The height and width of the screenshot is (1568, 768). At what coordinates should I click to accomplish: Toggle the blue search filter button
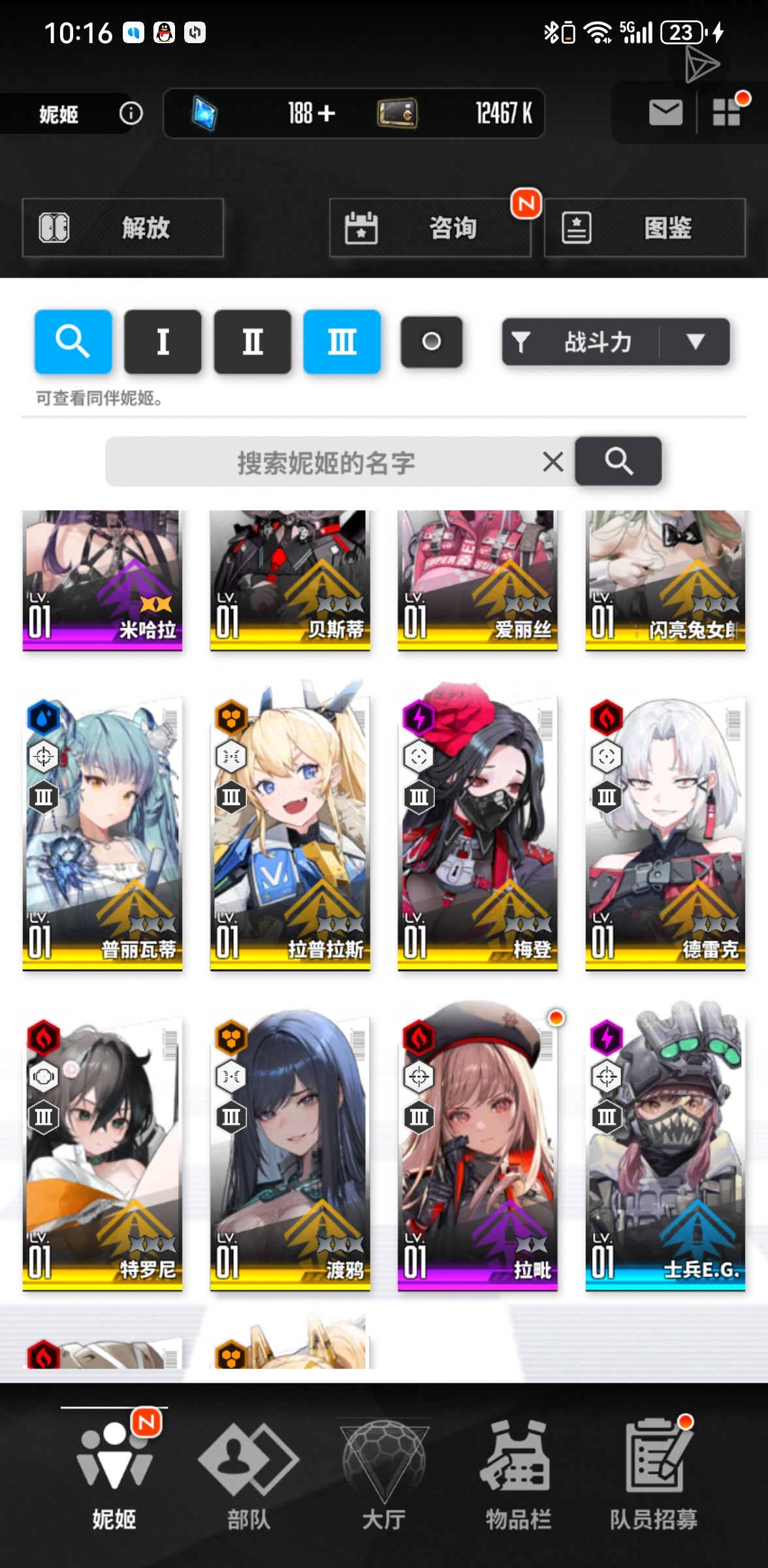73,342
